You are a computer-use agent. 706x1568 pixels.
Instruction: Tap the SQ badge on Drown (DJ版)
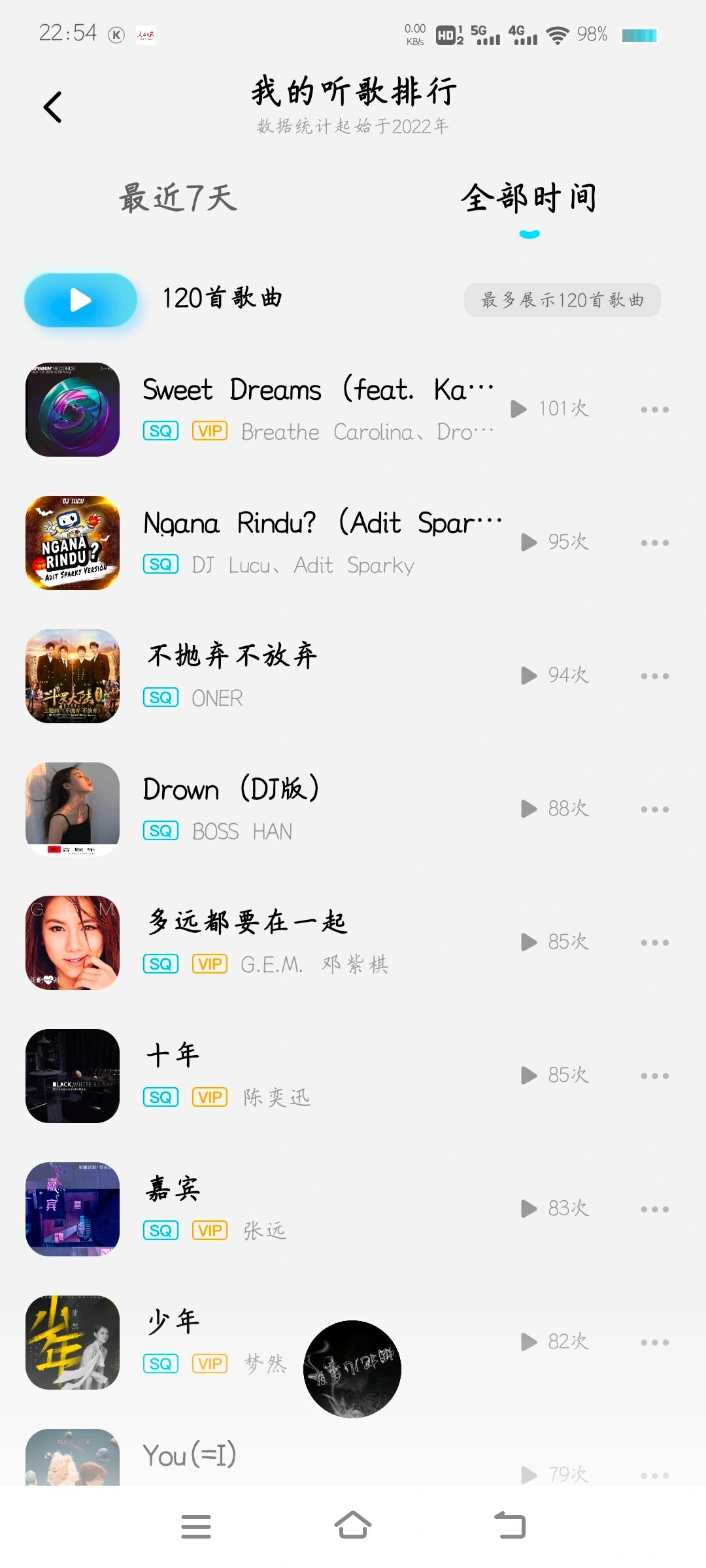[160, 830]
